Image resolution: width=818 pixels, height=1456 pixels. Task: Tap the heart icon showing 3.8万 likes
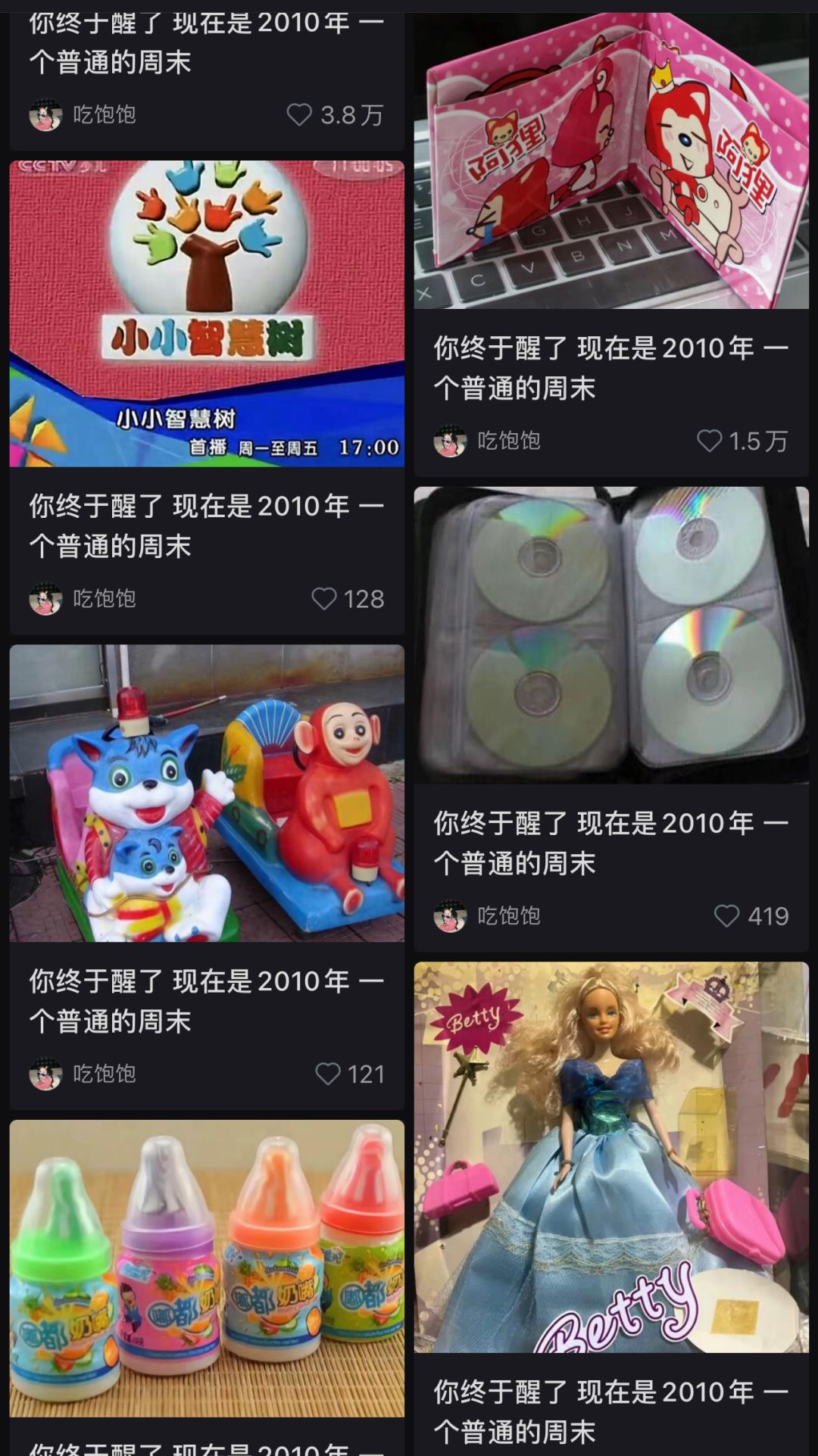(302, 114)
